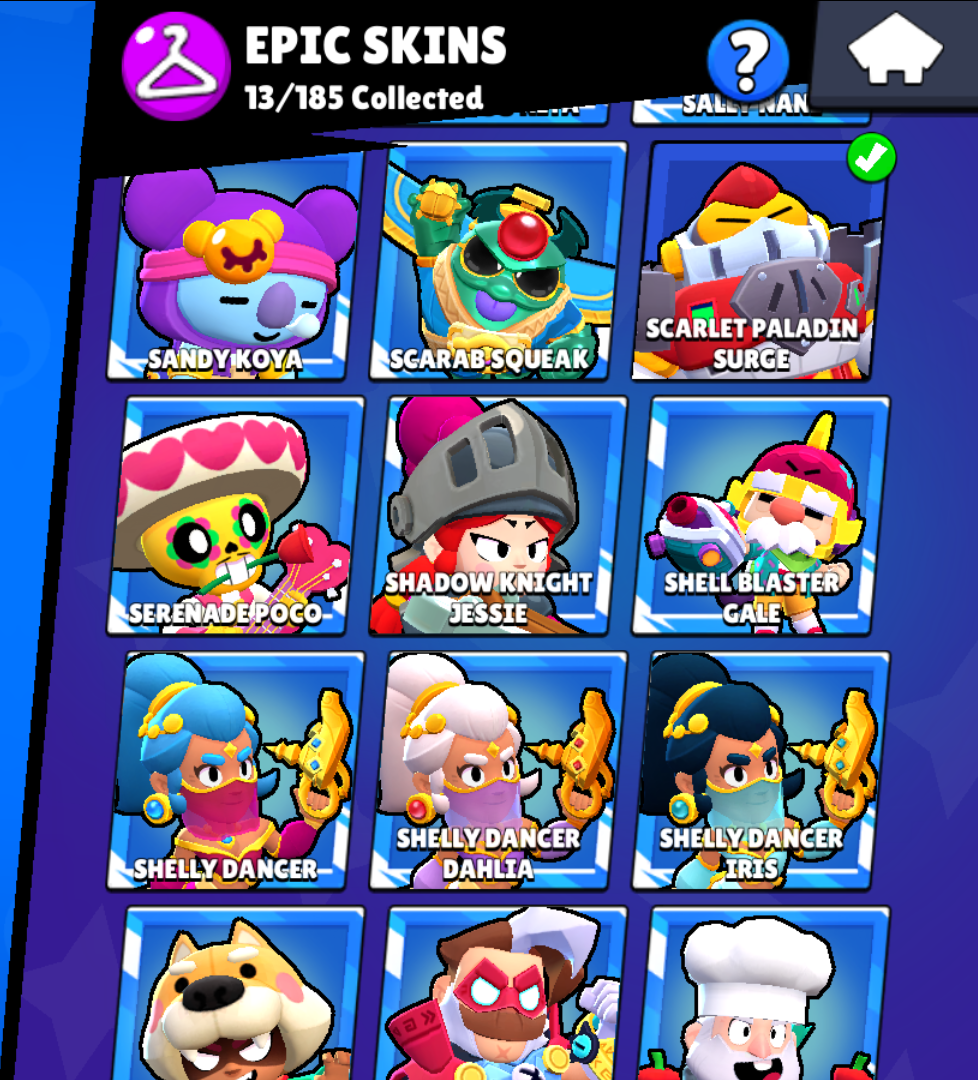Choose the Shadow Knight Jessie skin
This screenshot has height=1080, width=978.
point(498,516)
